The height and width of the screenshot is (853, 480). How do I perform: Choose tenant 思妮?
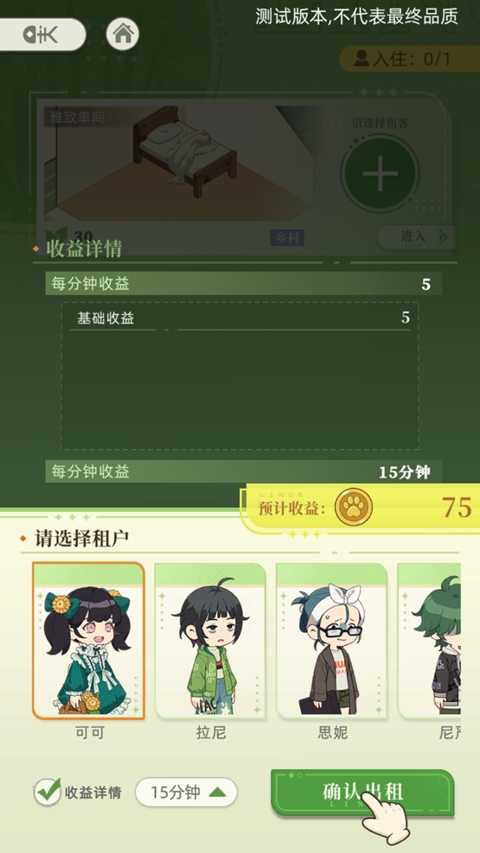click(x=331, y=641)
